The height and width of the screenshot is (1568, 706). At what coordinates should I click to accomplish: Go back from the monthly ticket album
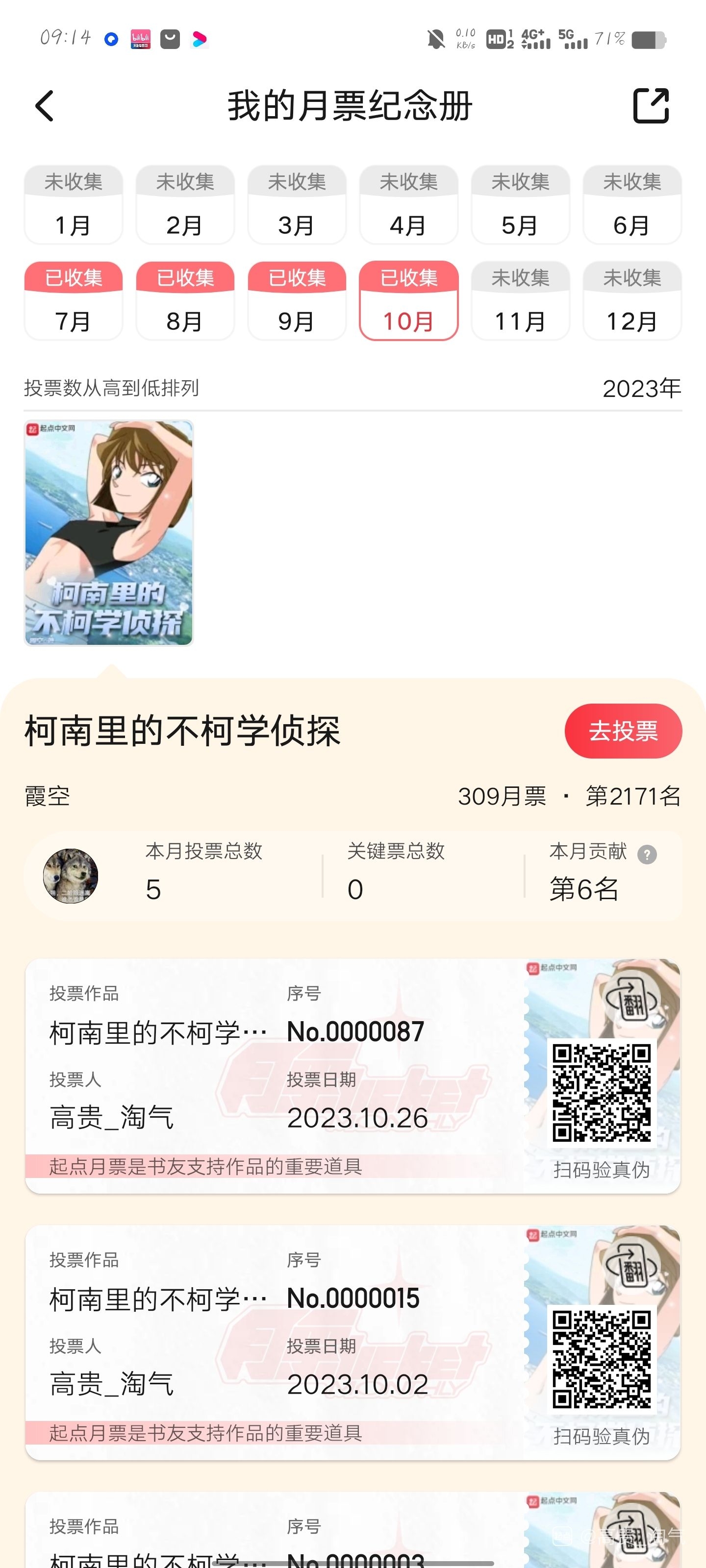pyautogui.click(x=45, y=106)
